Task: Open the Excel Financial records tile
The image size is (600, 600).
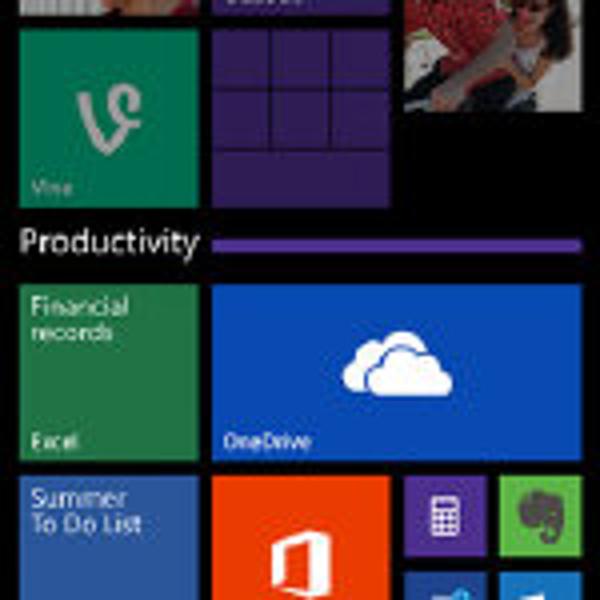Action: (108, 372)
